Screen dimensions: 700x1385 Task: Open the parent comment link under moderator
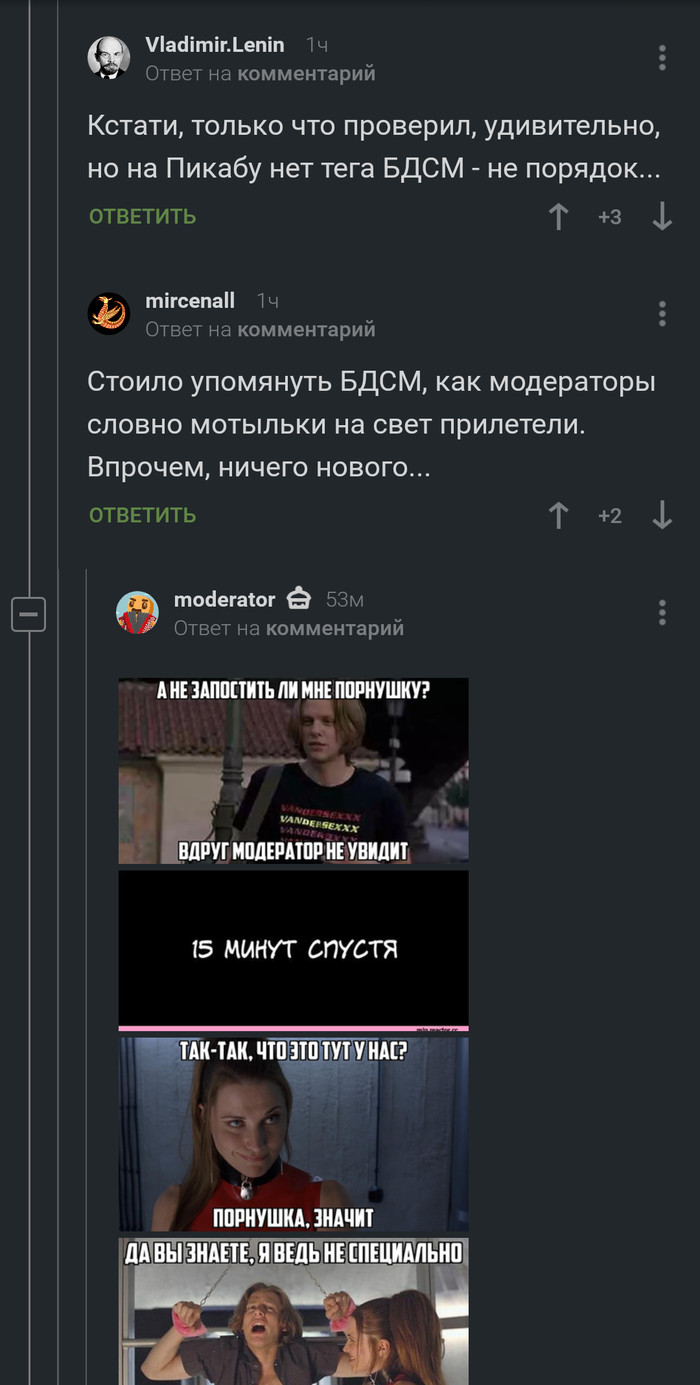[335, 628]
